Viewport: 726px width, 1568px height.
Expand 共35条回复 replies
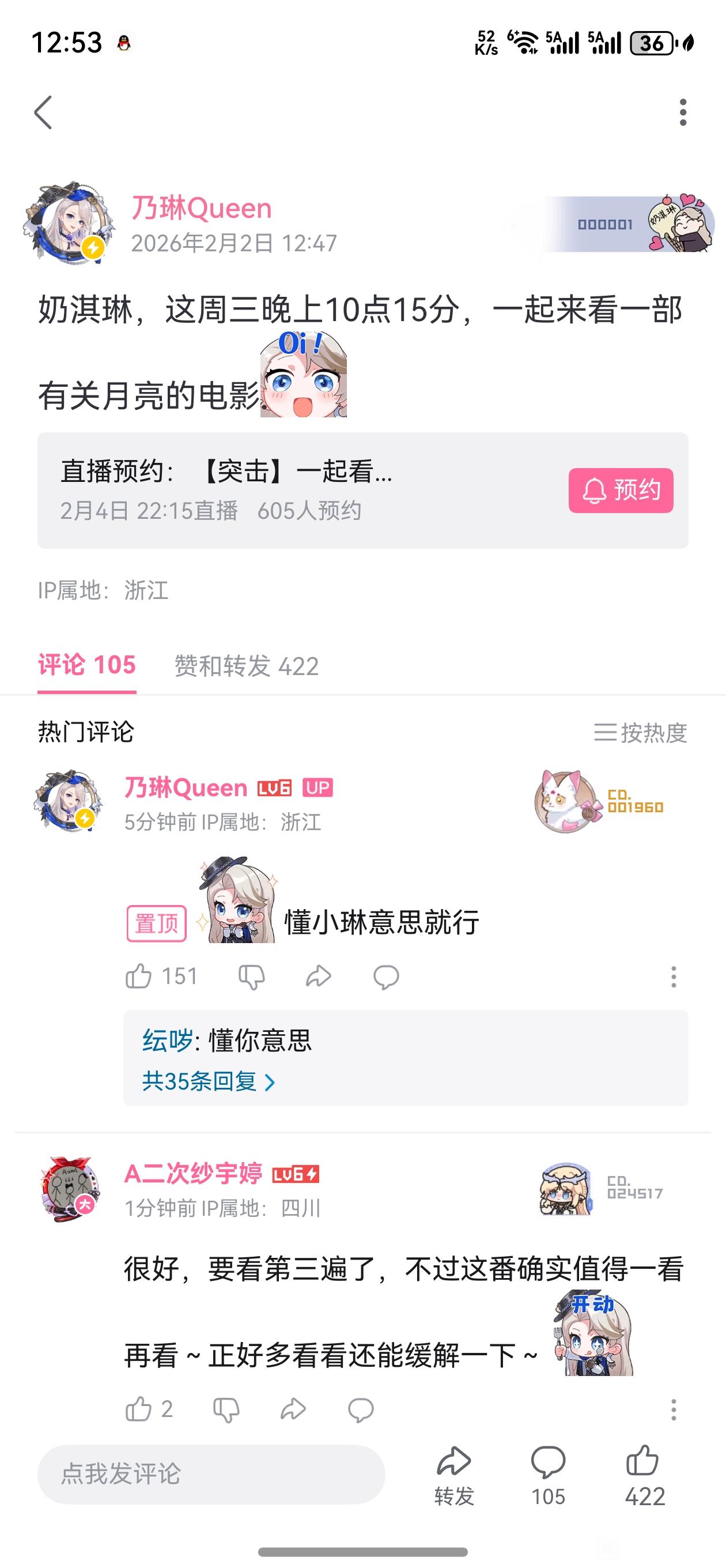click(x=208, y=1081)
